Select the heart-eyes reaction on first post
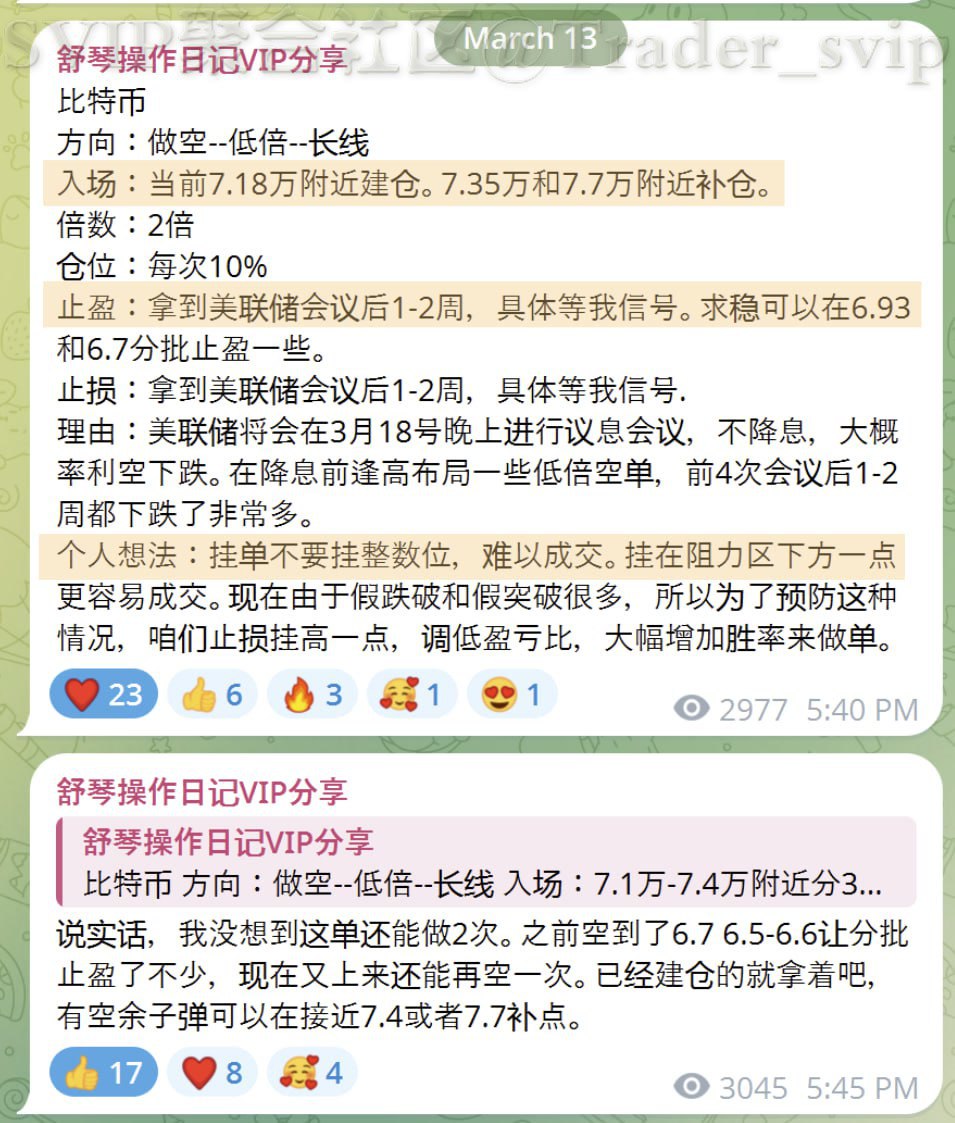Screen dimensions: 955x1123 pyautogui.click(x=511, y=694)
